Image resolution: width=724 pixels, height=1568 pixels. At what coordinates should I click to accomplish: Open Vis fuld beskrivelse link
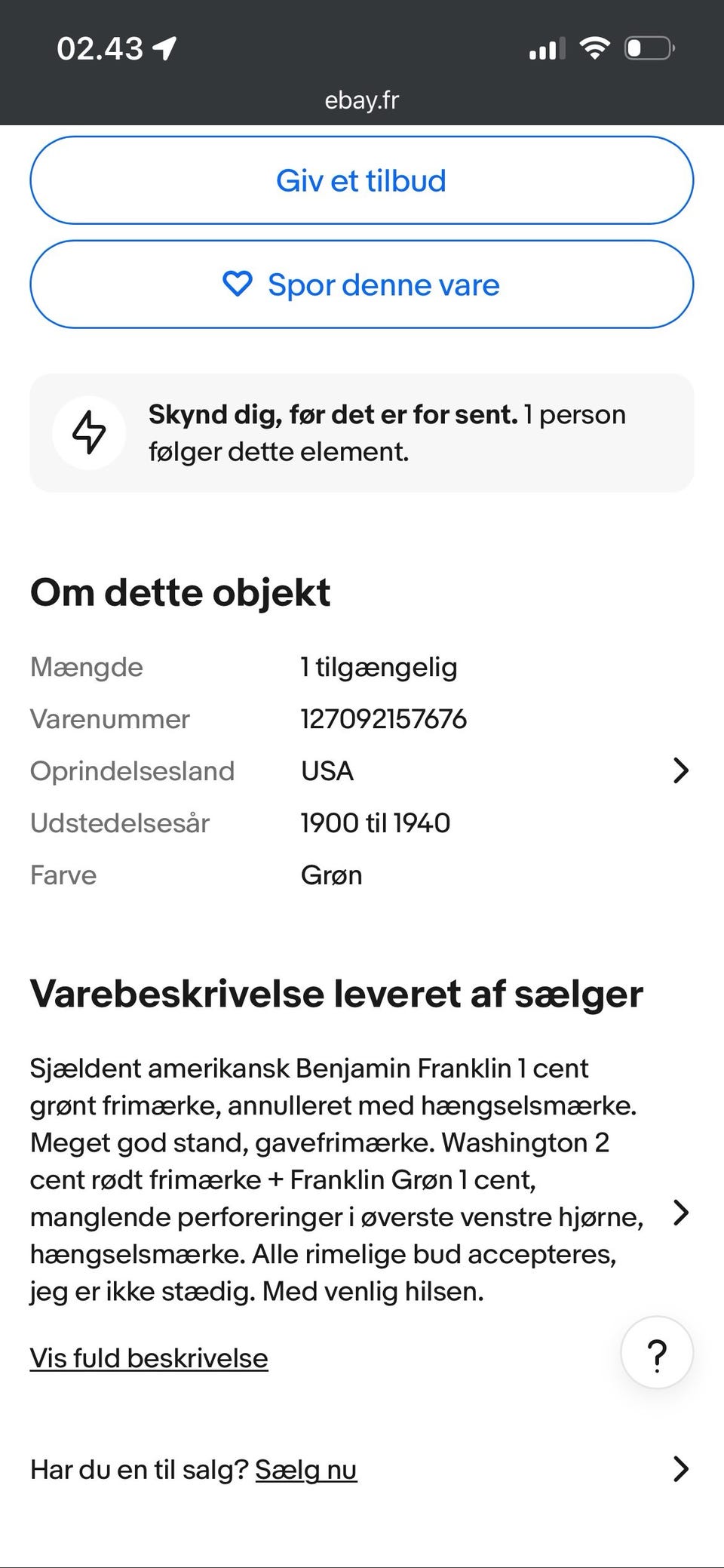click(149, 1357)
